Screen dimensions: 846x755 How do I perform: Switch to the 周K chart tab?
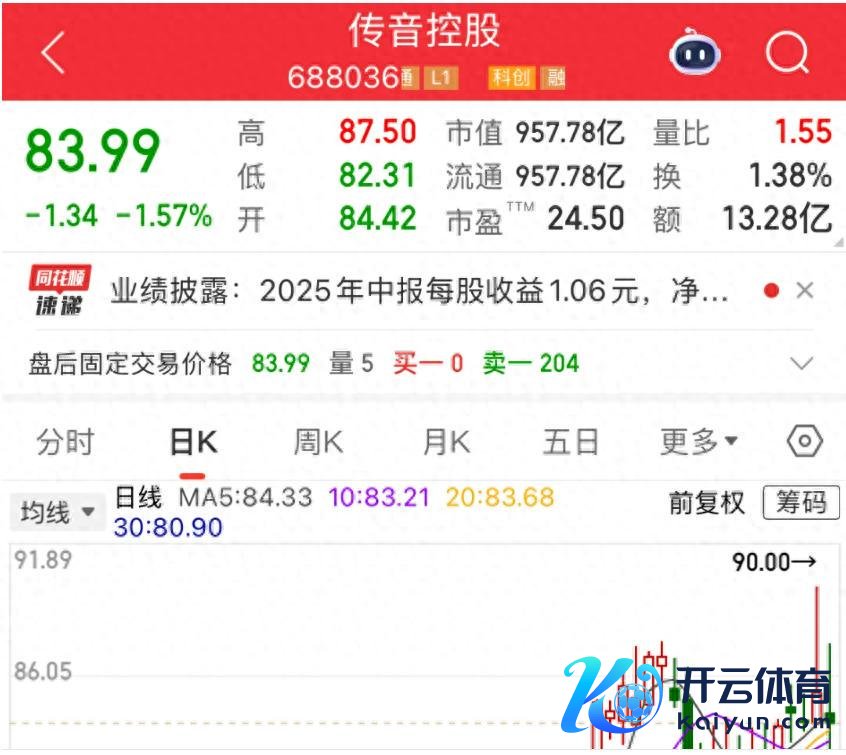(318, 441)
